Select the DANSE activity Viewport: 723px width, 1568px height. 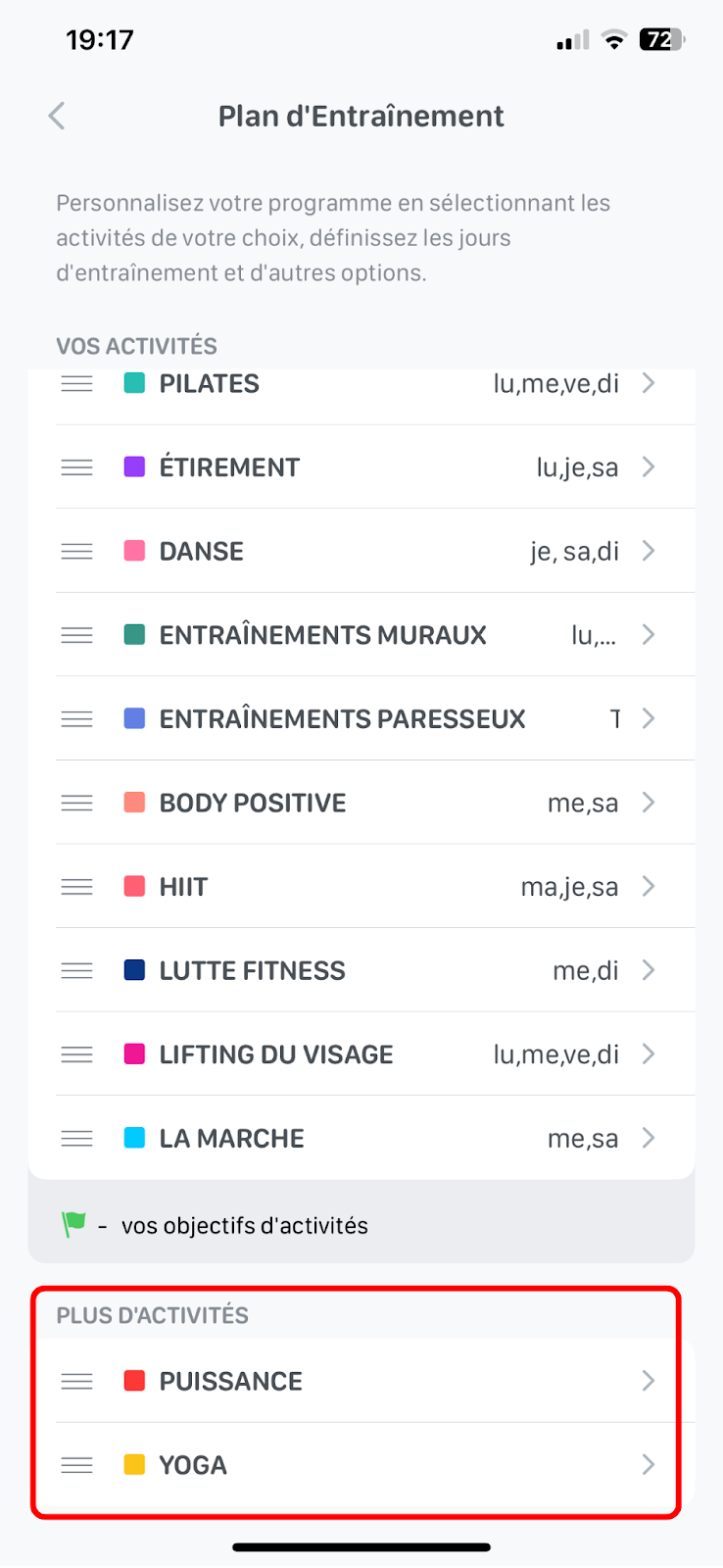pyautogui.click(x=361, y=551)
